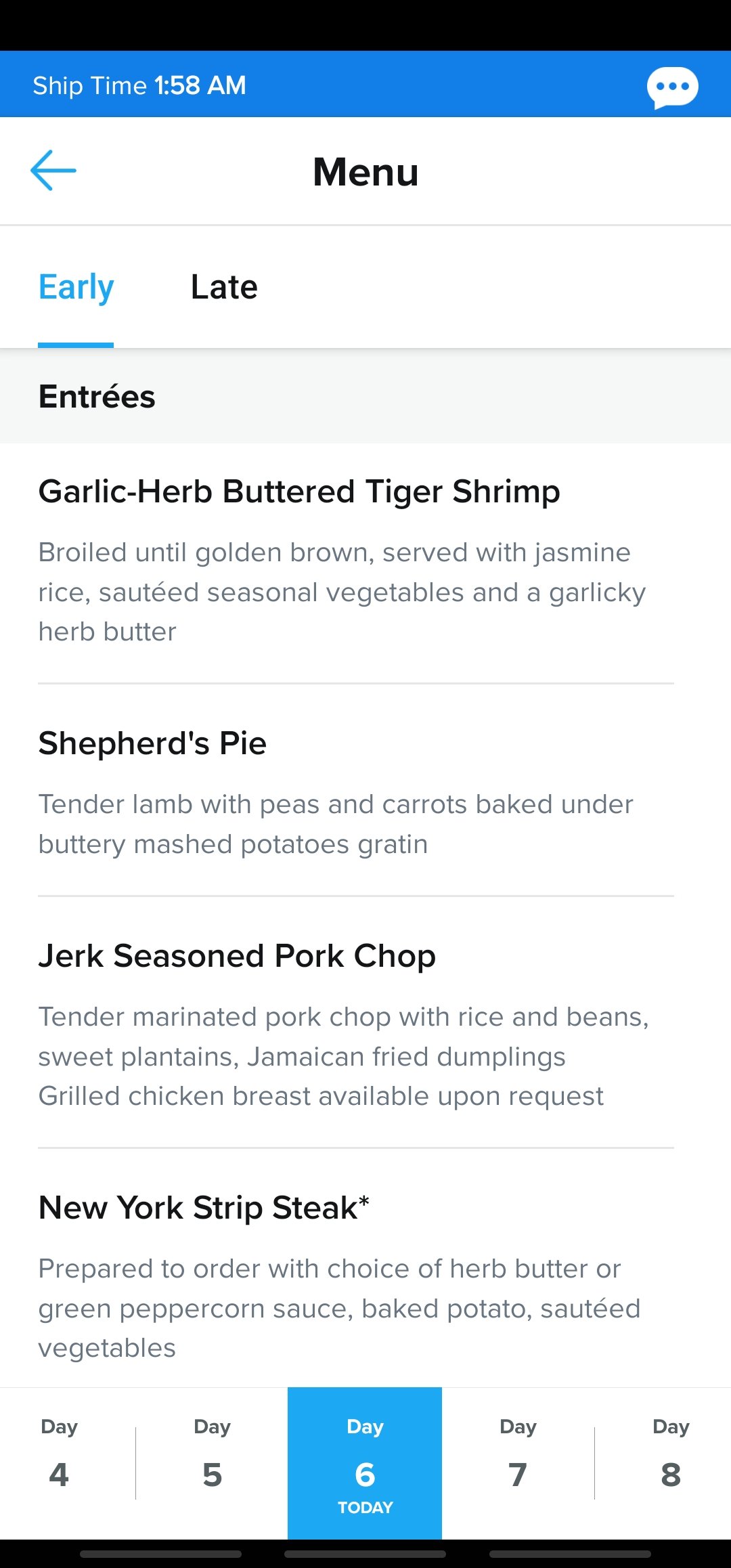Tap the Ship Time display

point(139,85)
